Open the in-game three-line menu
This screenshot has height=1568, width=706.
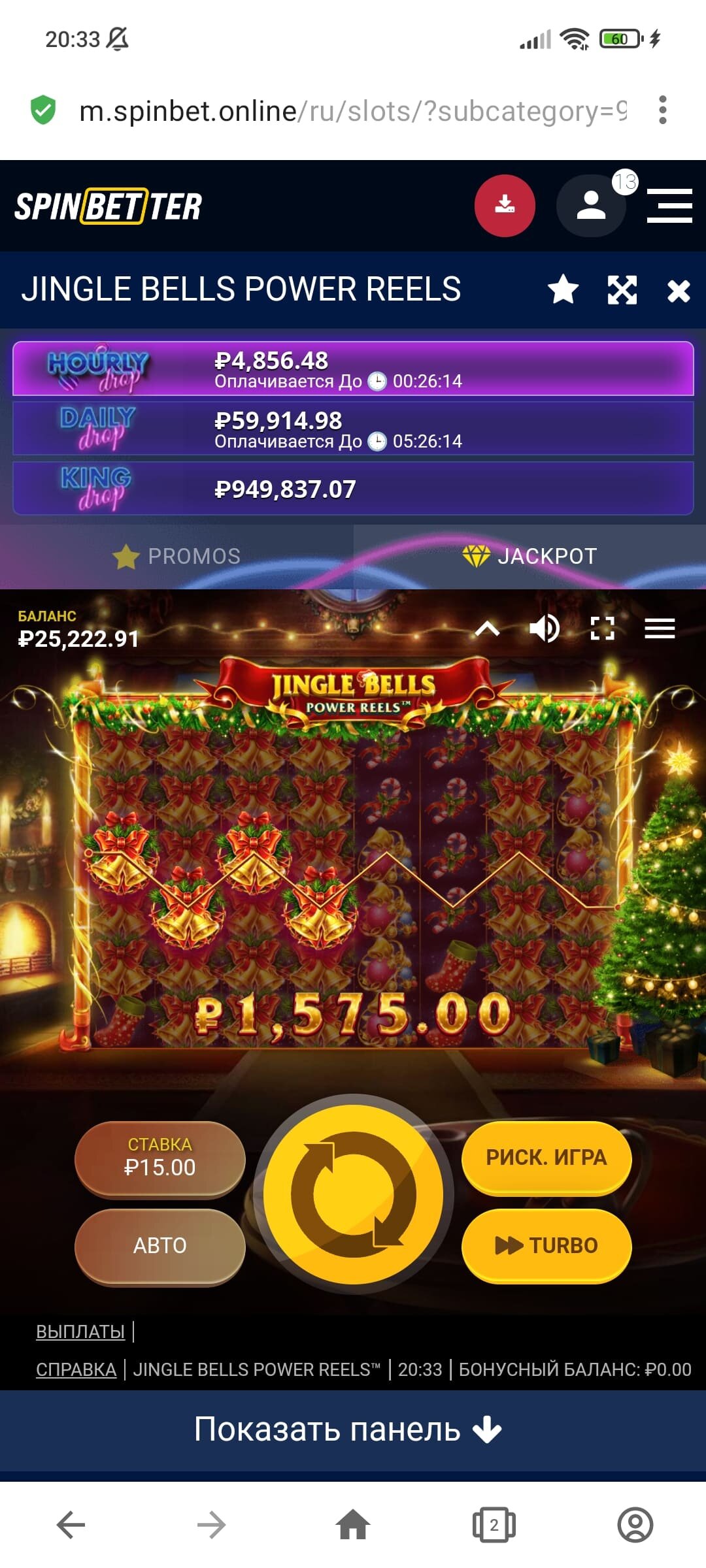pos(660,629)
